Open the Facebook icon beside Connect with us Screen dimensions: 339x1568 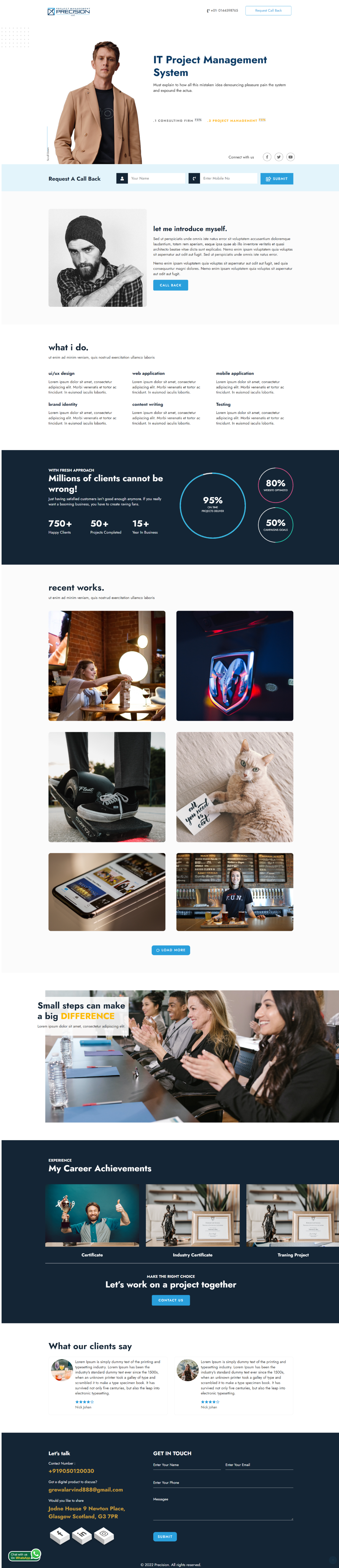coord(266,157)
